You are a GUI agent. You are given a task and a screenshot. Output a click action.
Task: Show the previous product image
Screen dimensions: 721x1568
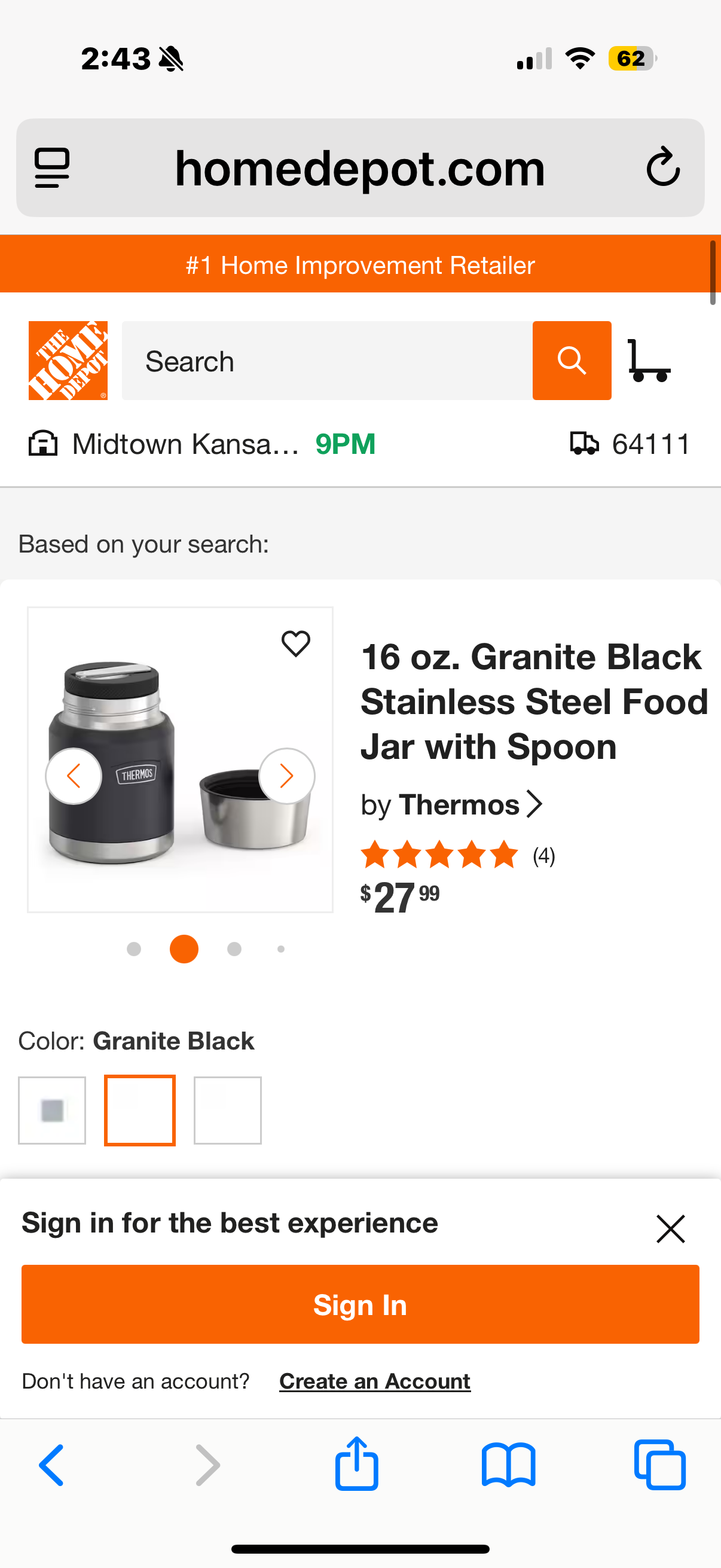point(74,776)
